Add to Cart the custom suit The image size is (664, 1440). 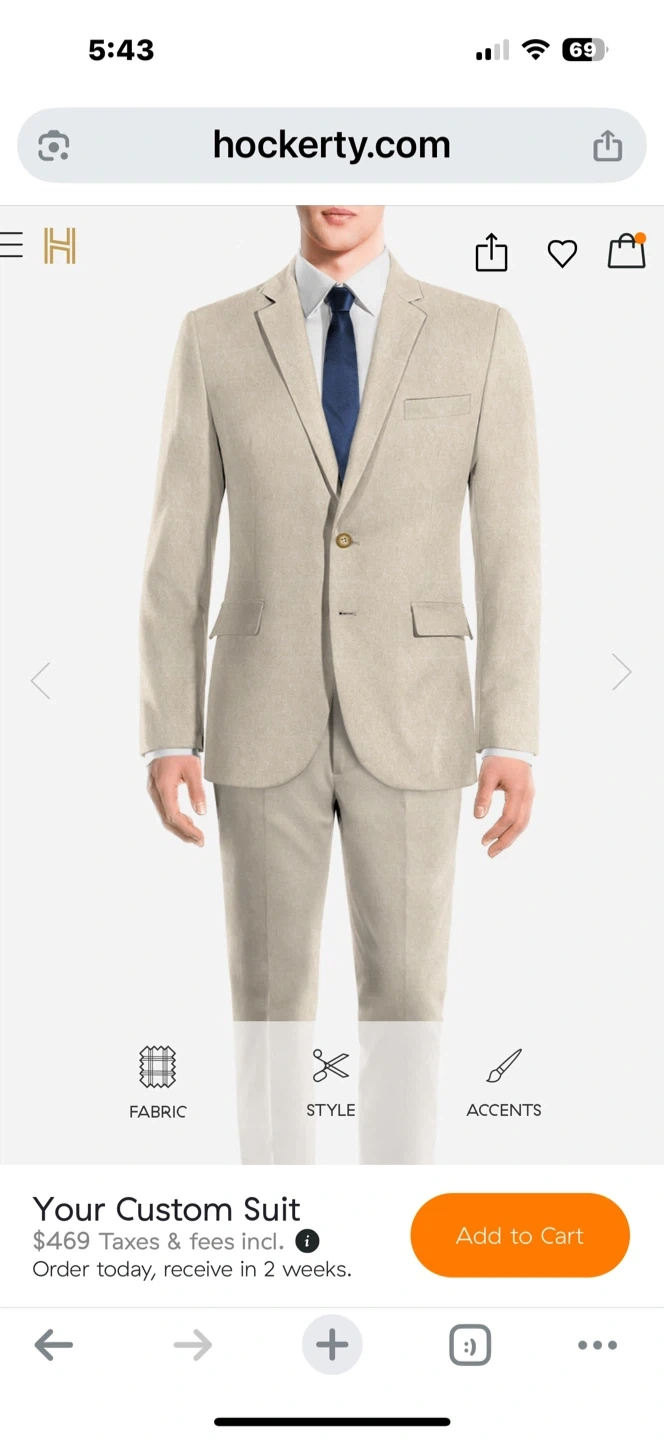coord(520,1235)
